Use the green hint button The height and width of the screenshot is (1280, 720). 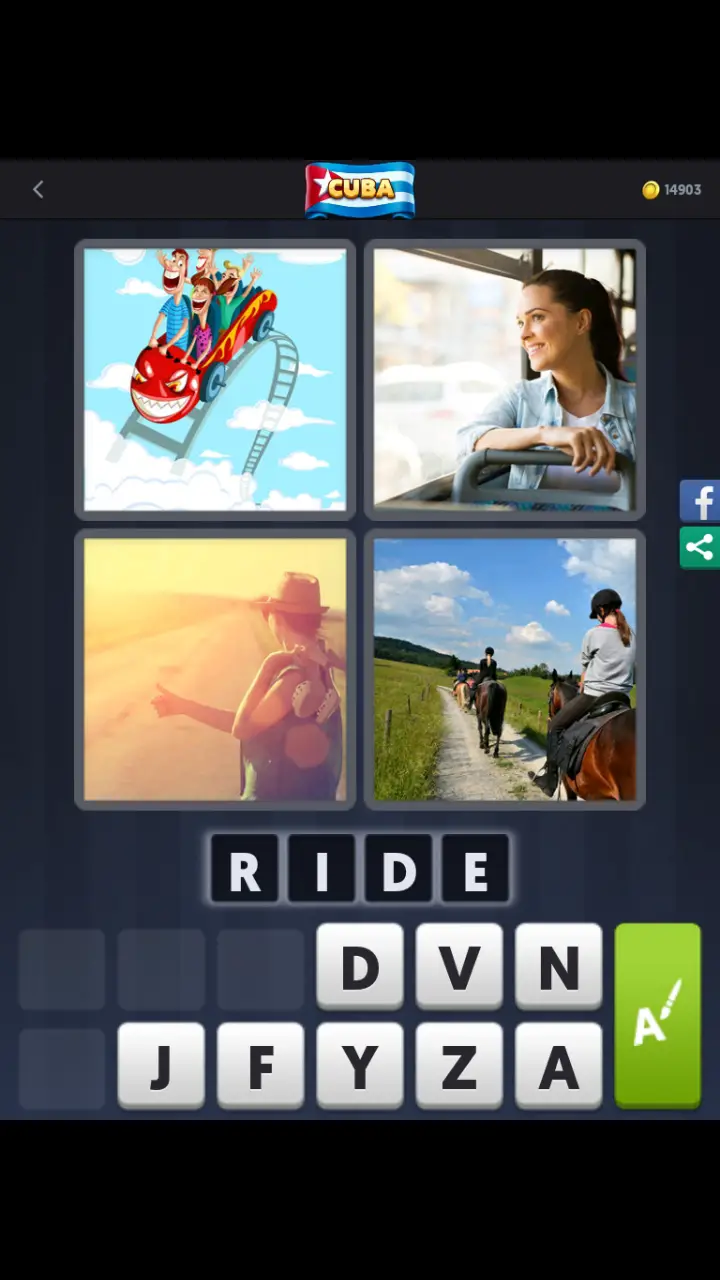click(657, 1015)
